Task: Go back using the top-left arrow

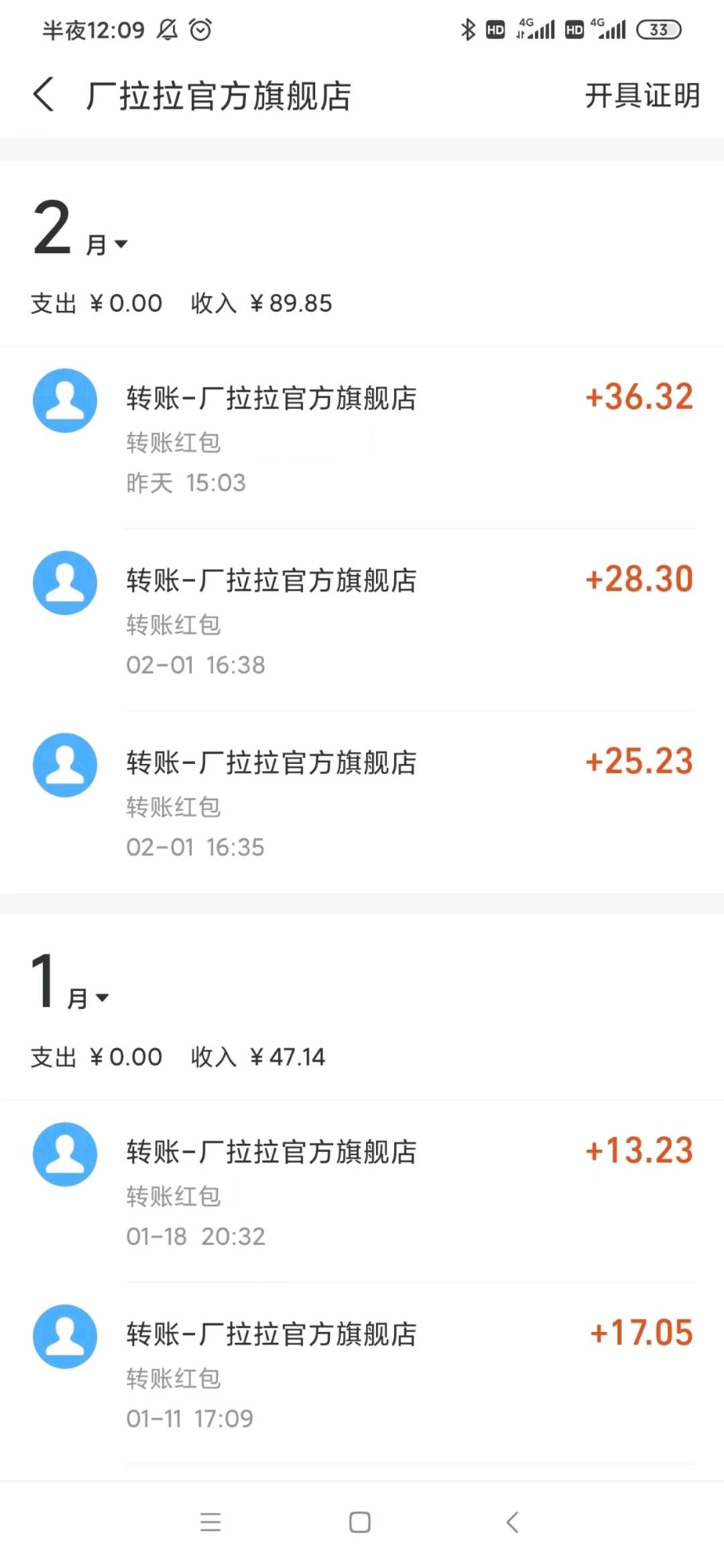Action: 44,94
